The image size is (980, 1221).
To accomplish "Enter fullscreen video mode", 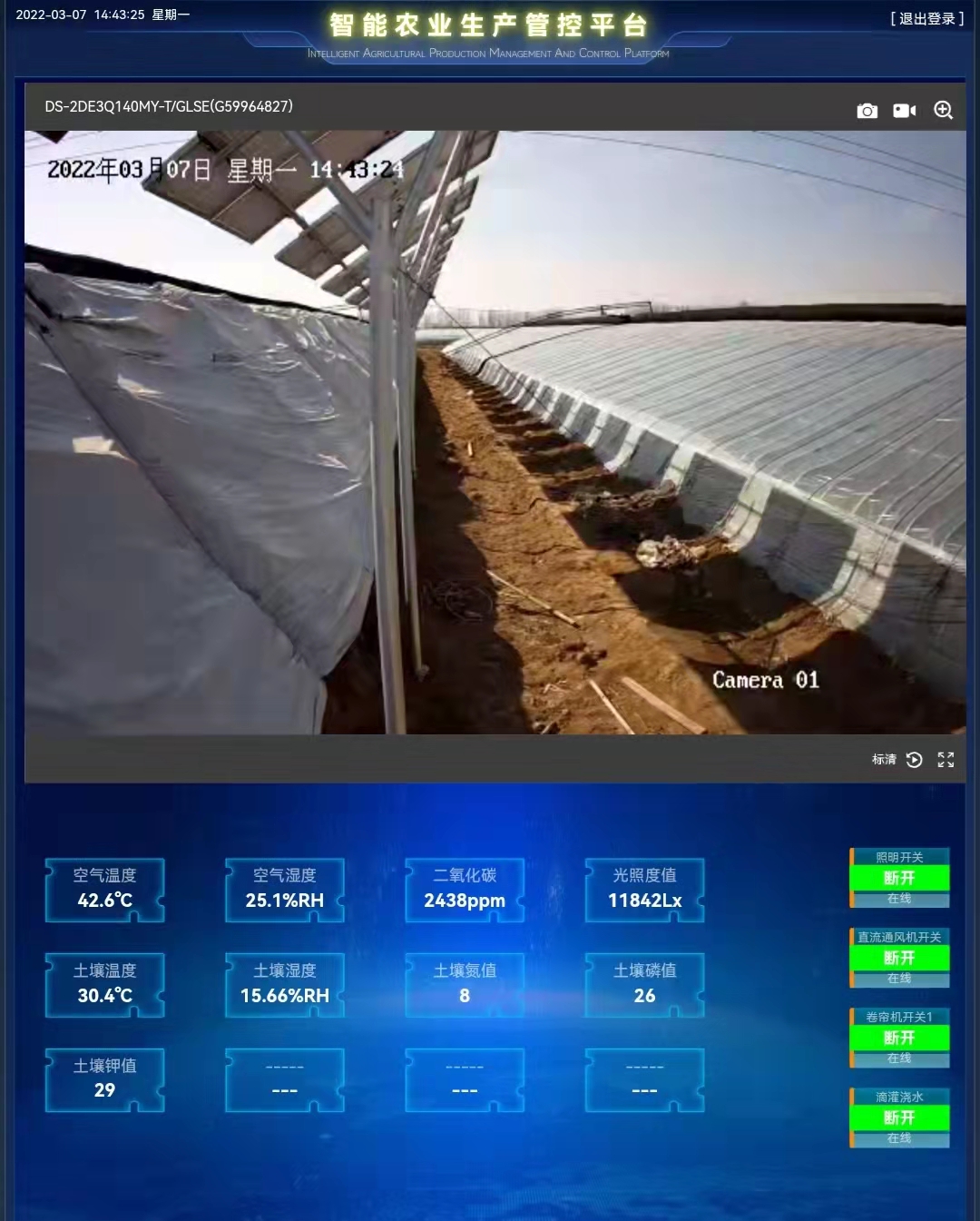I will (946, 760).
